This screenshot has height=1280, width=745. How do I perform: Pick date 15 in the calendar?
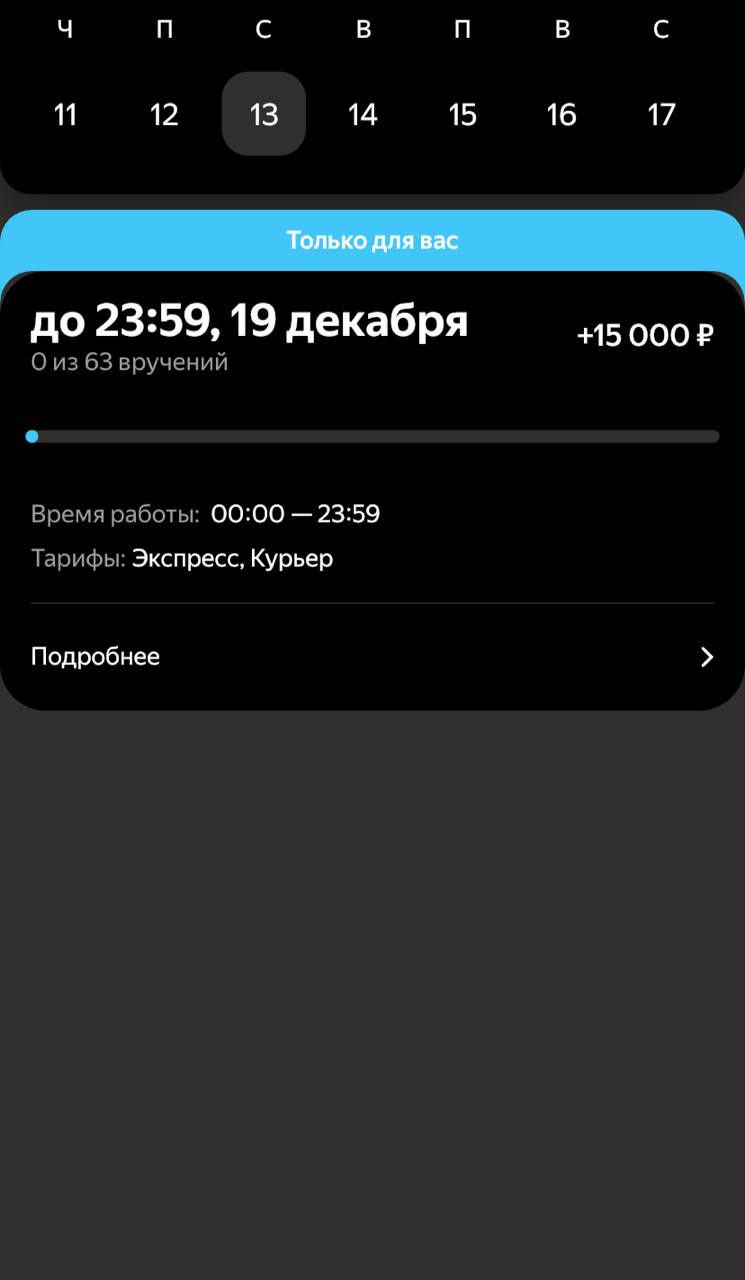pyautogui.click(x=462, y=115)
